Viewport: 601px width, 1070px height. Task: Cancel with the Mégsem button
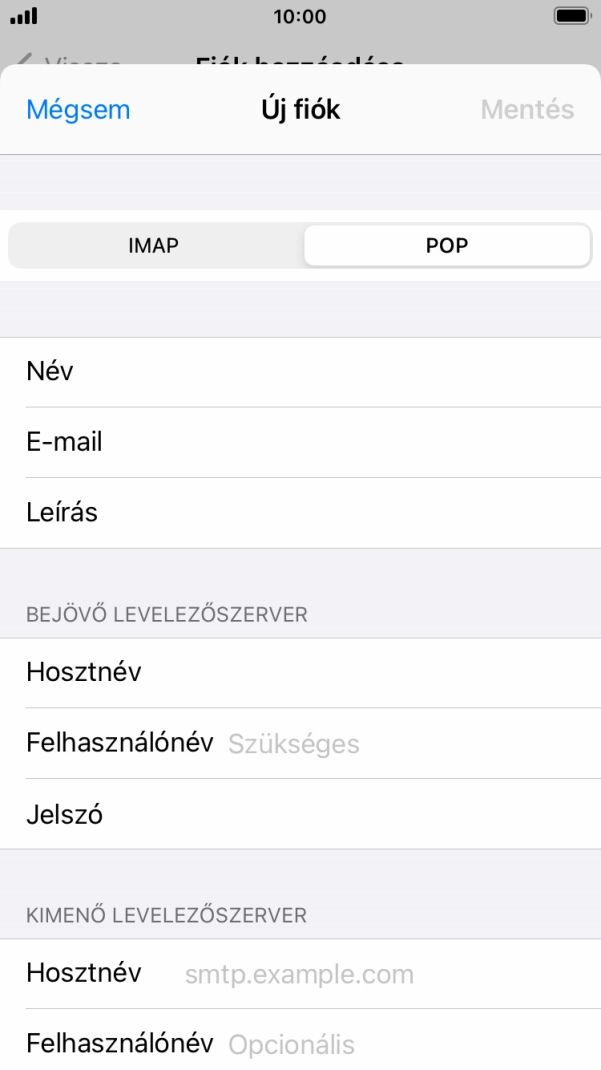click(x=78, y=110)
